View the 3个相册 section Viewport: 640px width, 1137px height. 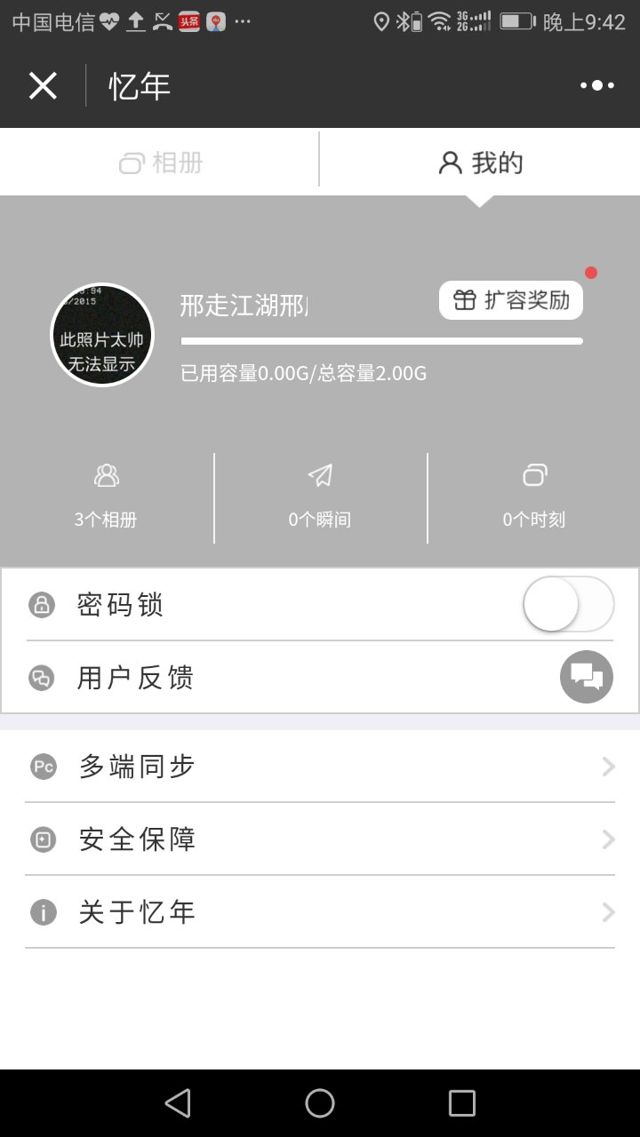(x=106, y=496)
